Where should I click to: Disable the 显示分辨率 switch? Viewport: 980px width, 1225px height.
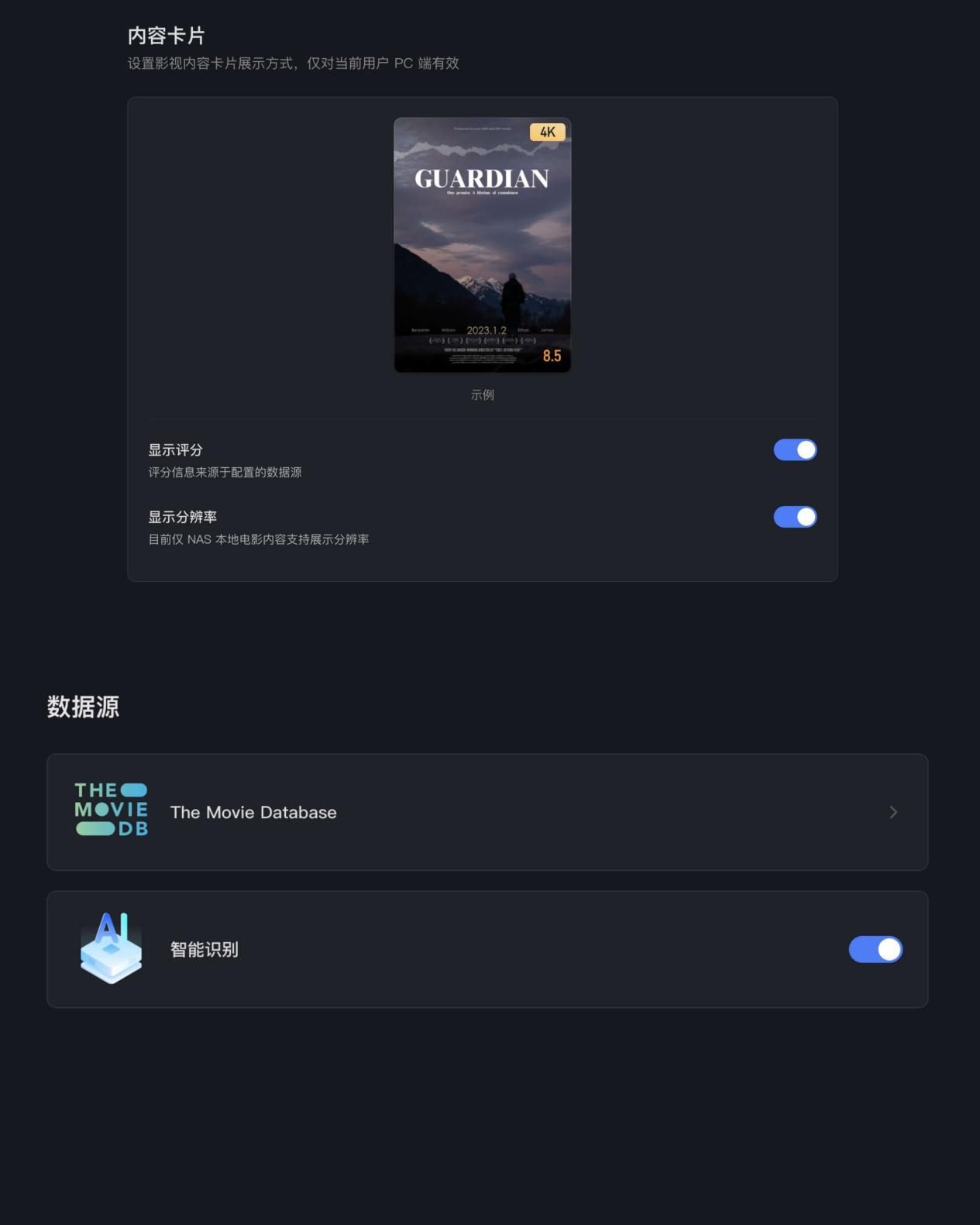click(x=795, y=517)
